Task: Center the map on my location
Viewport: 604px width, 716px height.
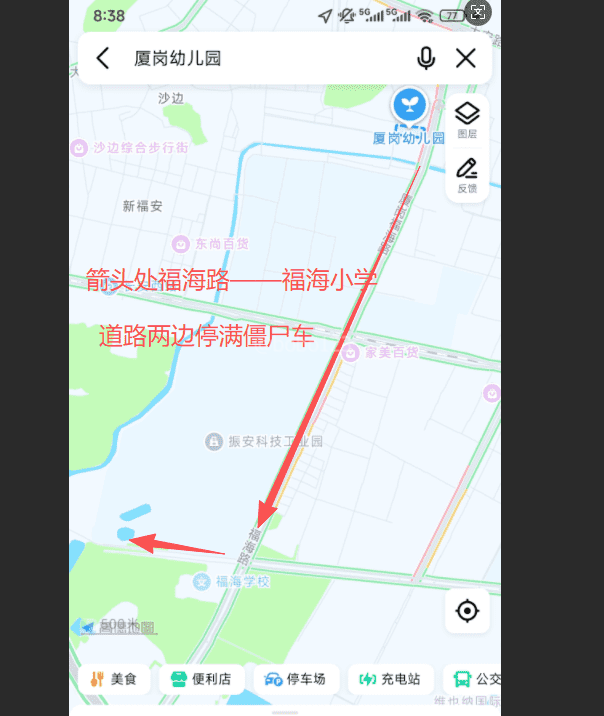Action: point(467,611)
